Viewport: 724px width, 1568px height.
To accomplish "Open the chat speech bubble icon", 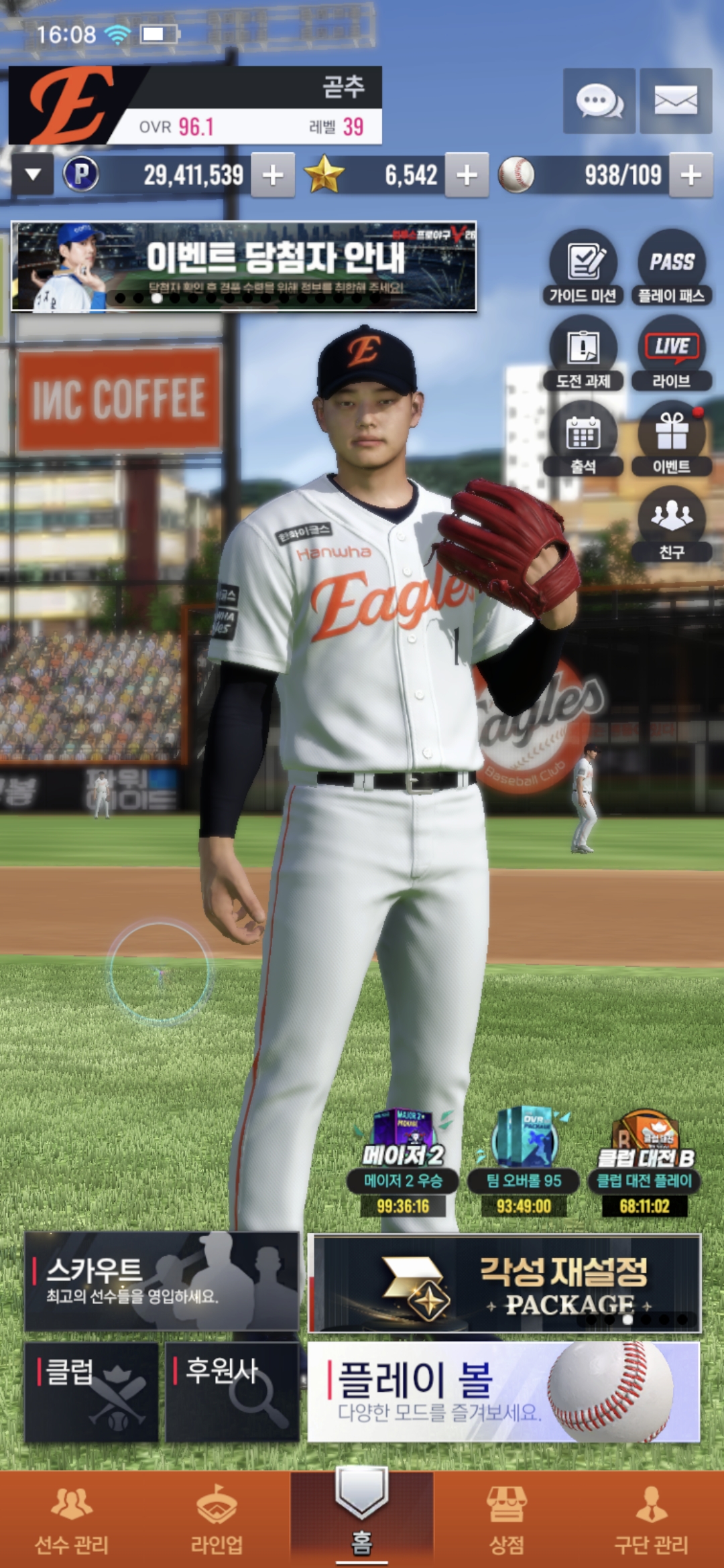I will (599, 101).
